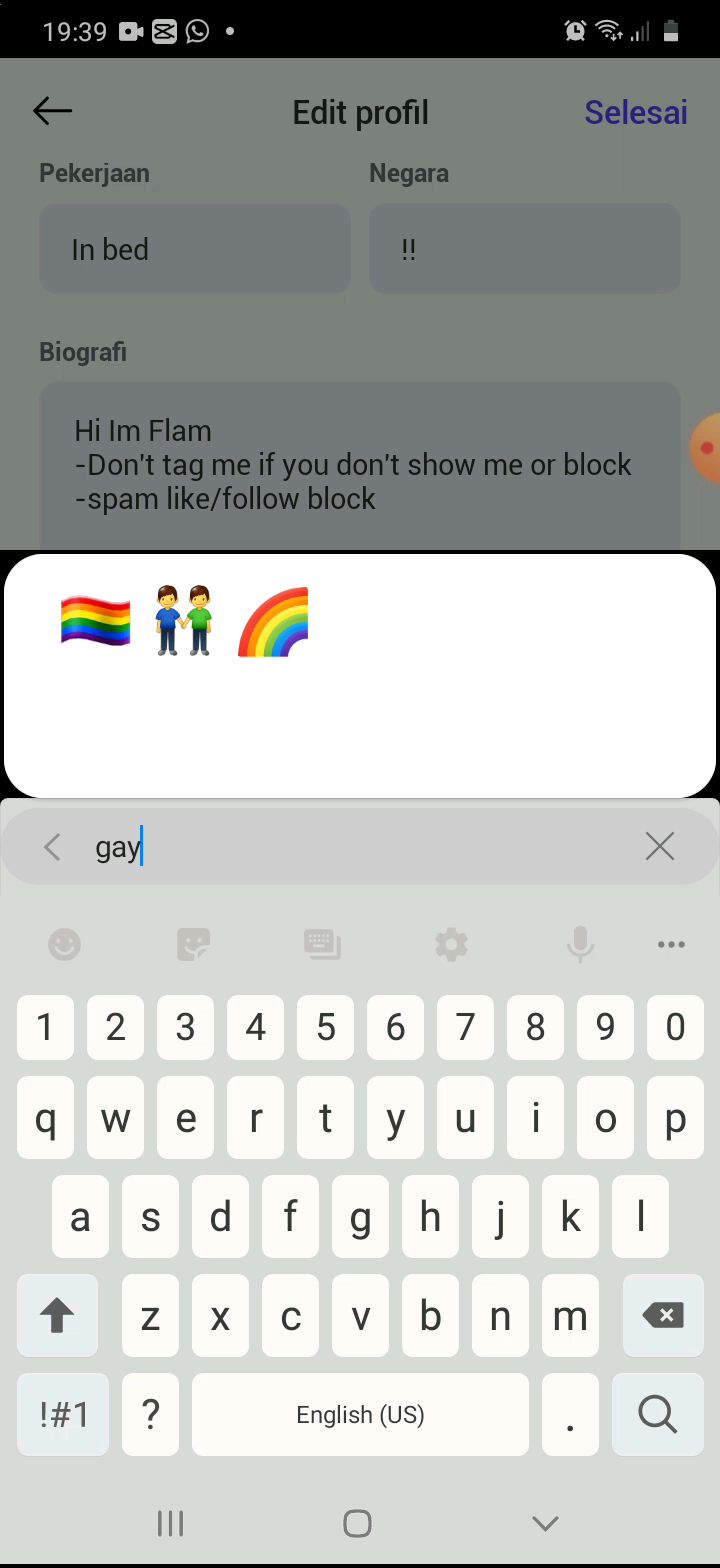Edit the Negara field
Image resolution: width=720 pixels, height=1568 pixels.
(525, 249)
